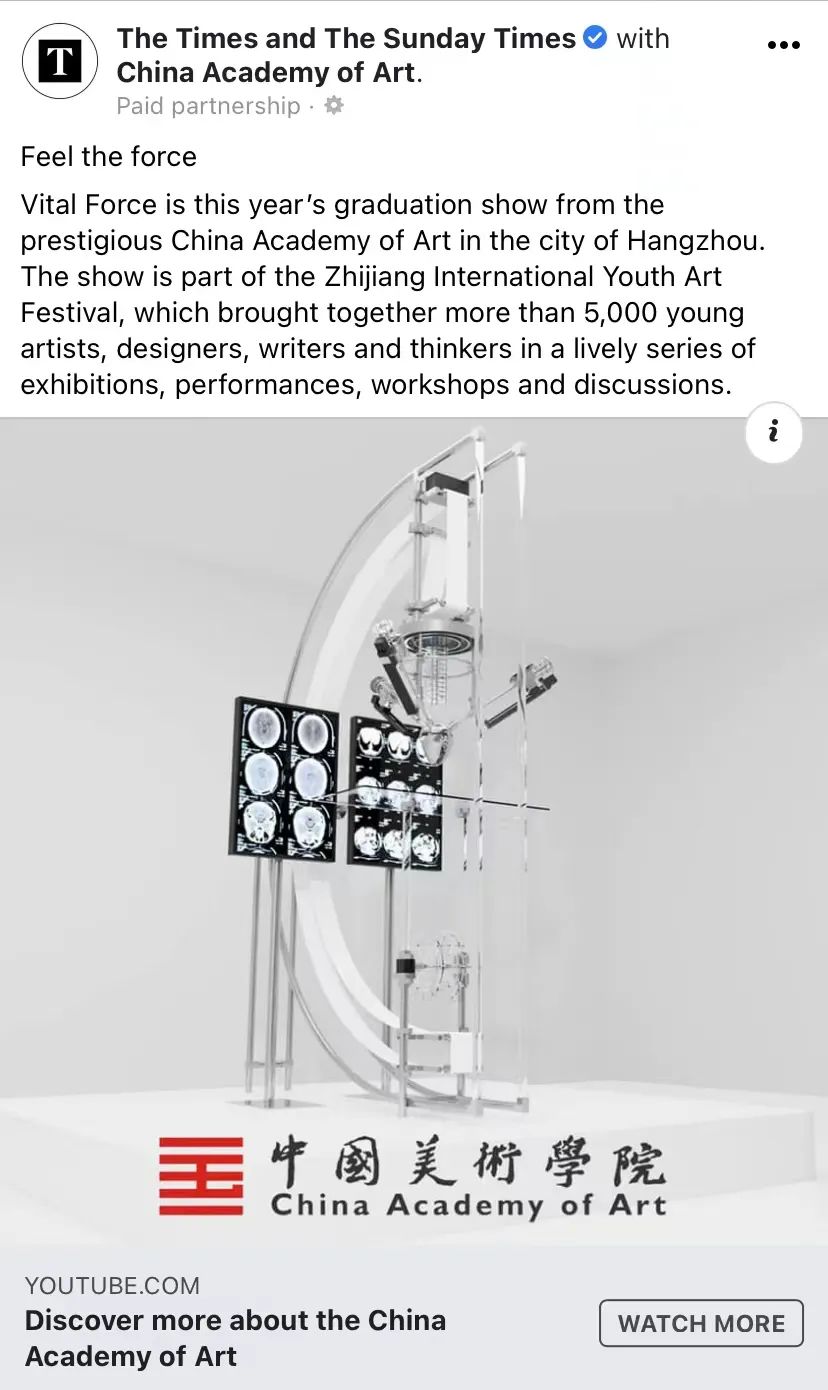Viewport: 828px width, 1390px height.
Task: Tap the info icon on the ad image
Action: pos(773,432)
